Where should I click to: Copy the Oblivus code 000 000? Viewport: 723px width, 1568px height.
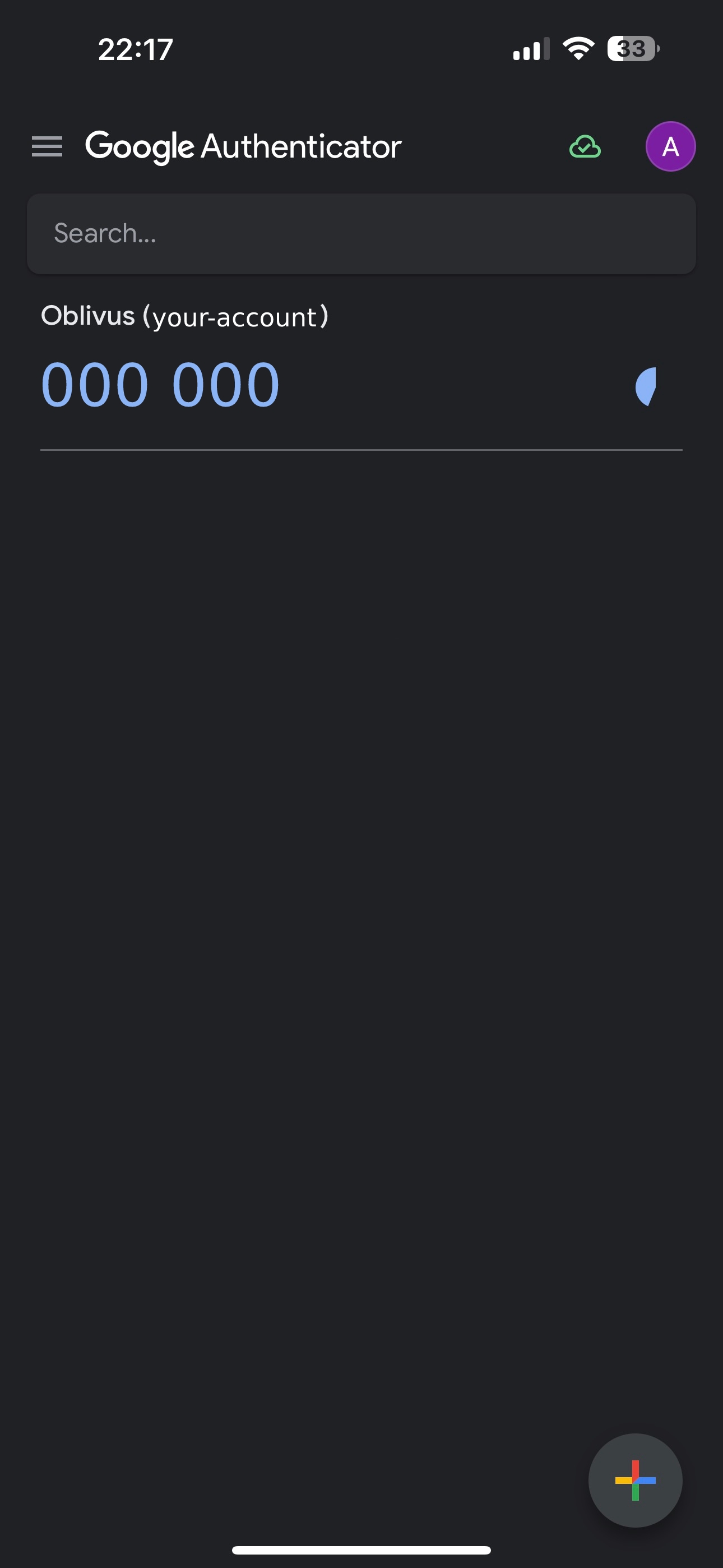(161, 385)
